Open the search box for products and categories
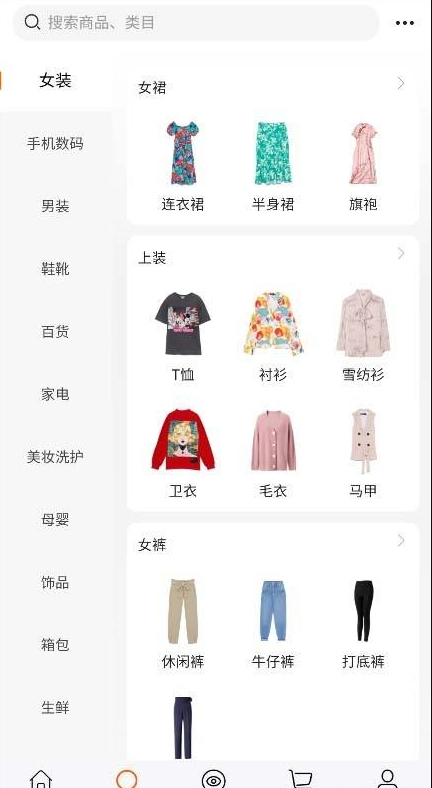Image resolution: width=432 pixels, height=788 pixels. tap(196, 23)
